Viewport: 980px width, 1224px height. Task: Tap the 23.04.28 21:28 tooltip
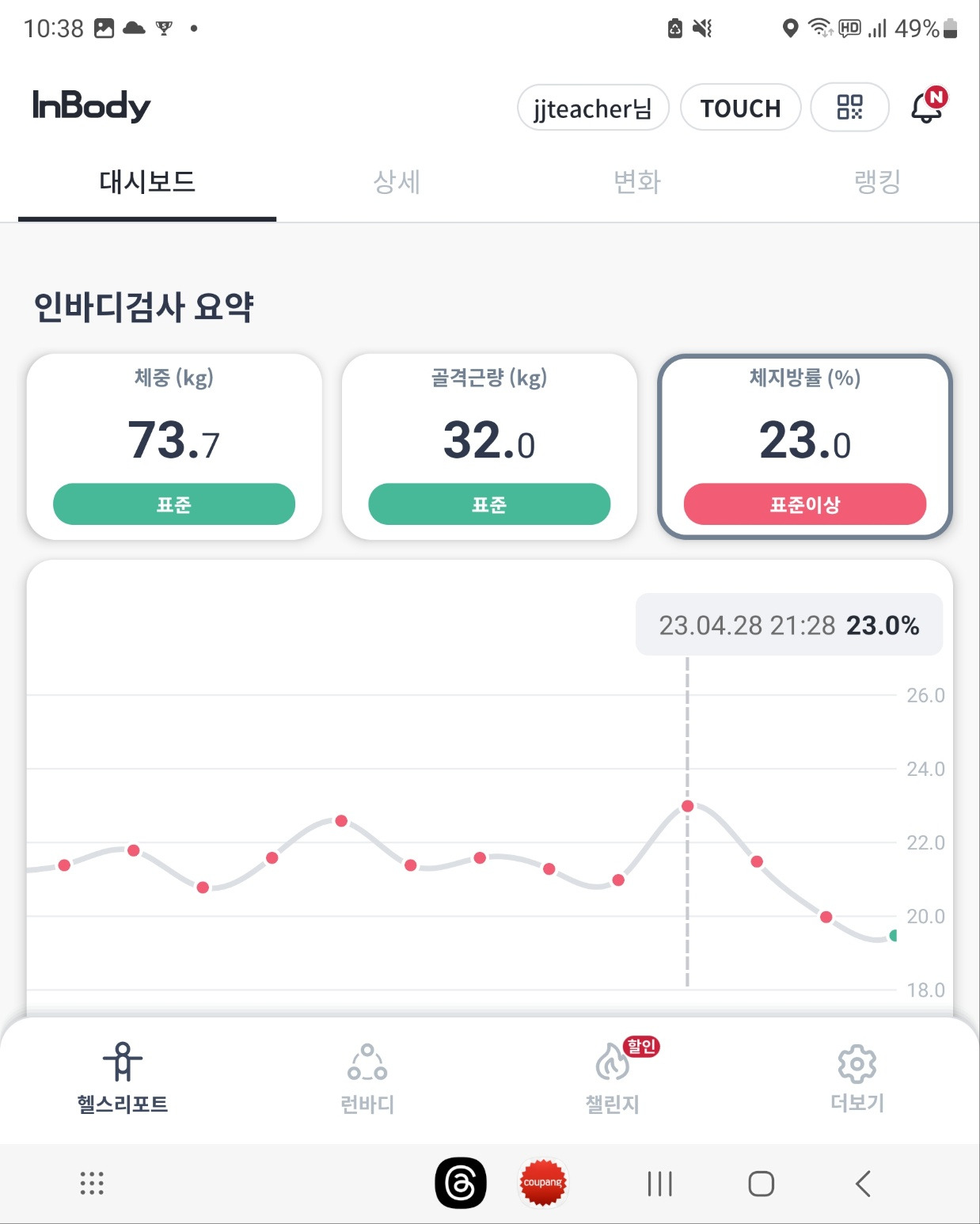pyautogui.click(x=789, y=625)
